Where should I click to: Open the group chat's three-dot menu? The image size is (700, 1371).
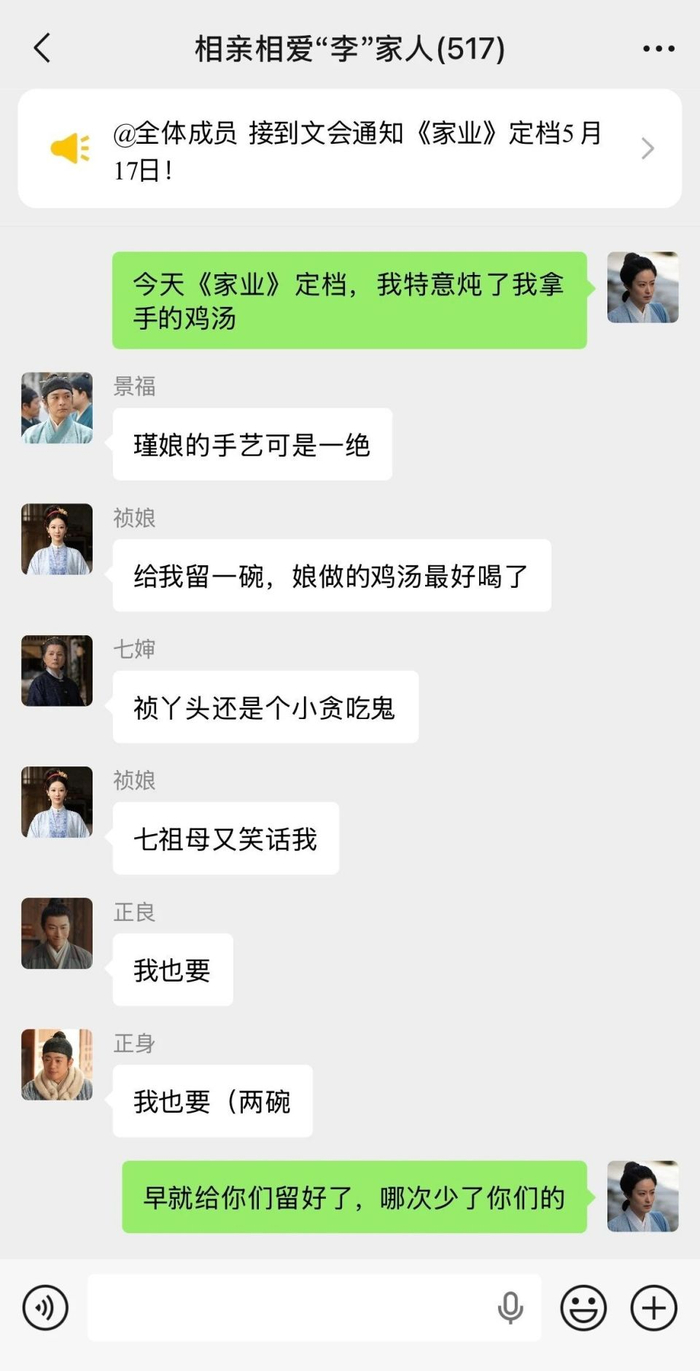click(658, 49)
